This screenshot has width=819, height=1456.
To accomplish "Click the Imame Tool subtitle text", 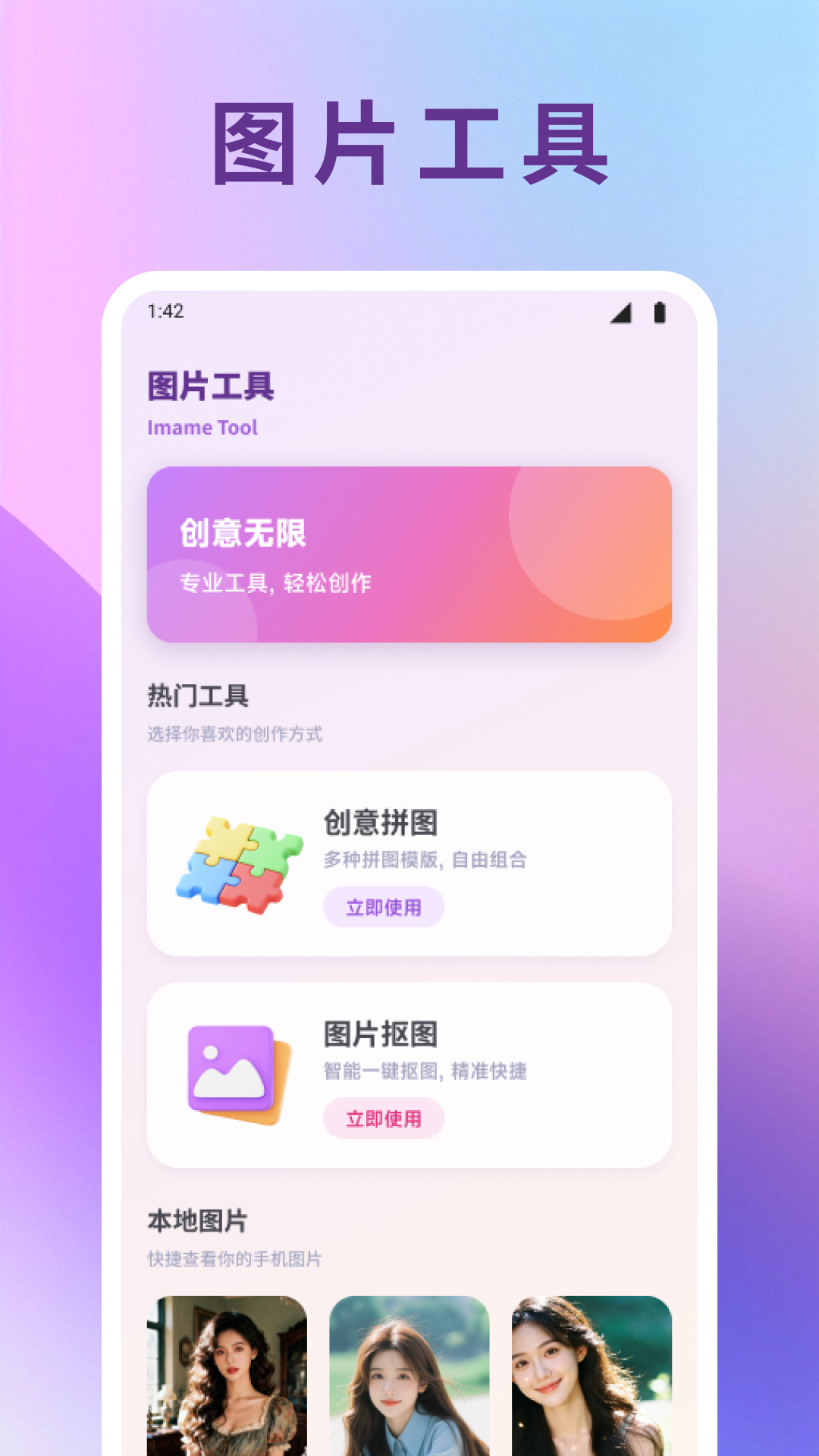I will [202, 428].
